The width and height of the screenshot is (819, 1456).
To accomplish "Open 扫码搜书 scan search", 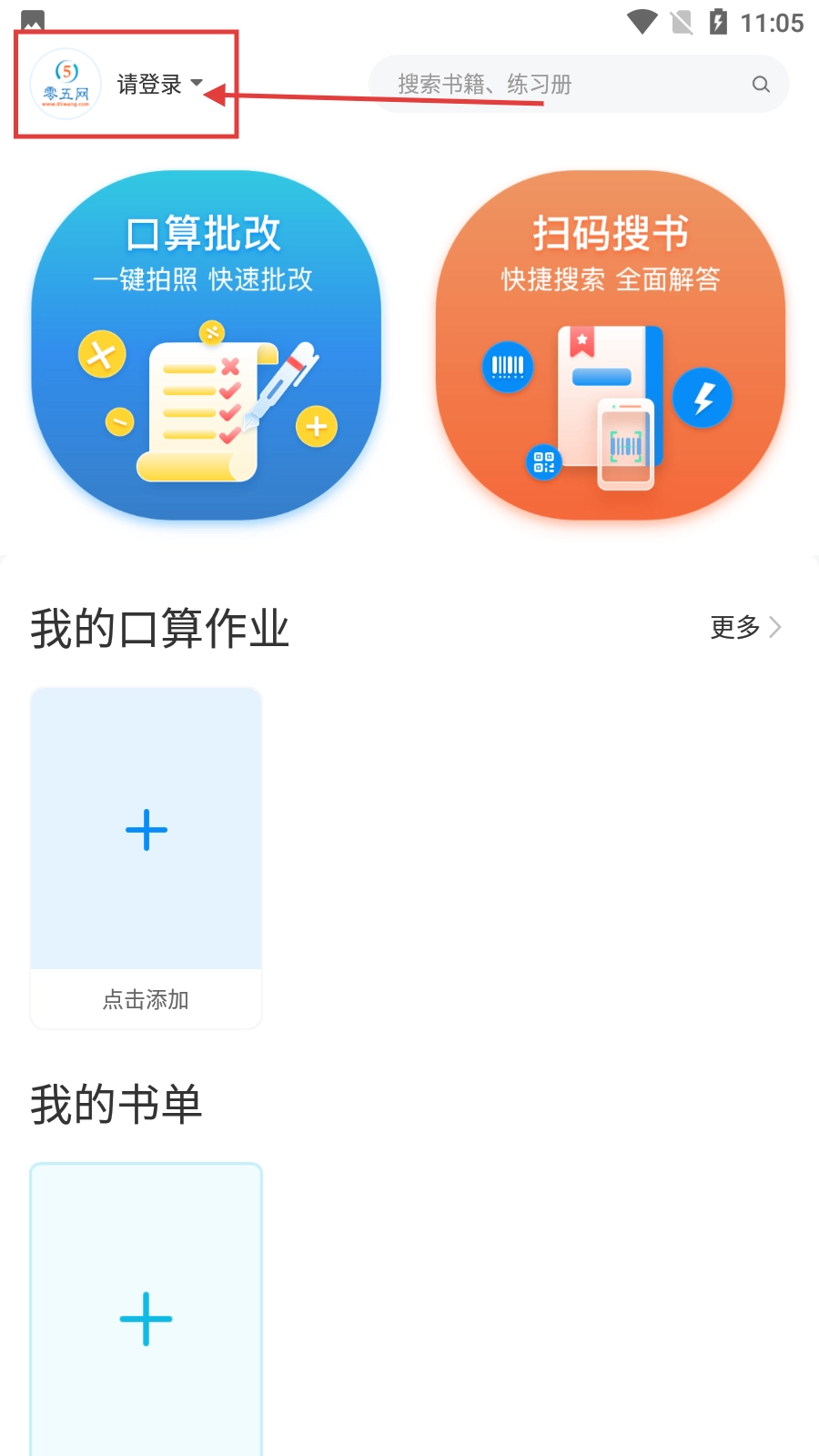I will click(610, 346).
